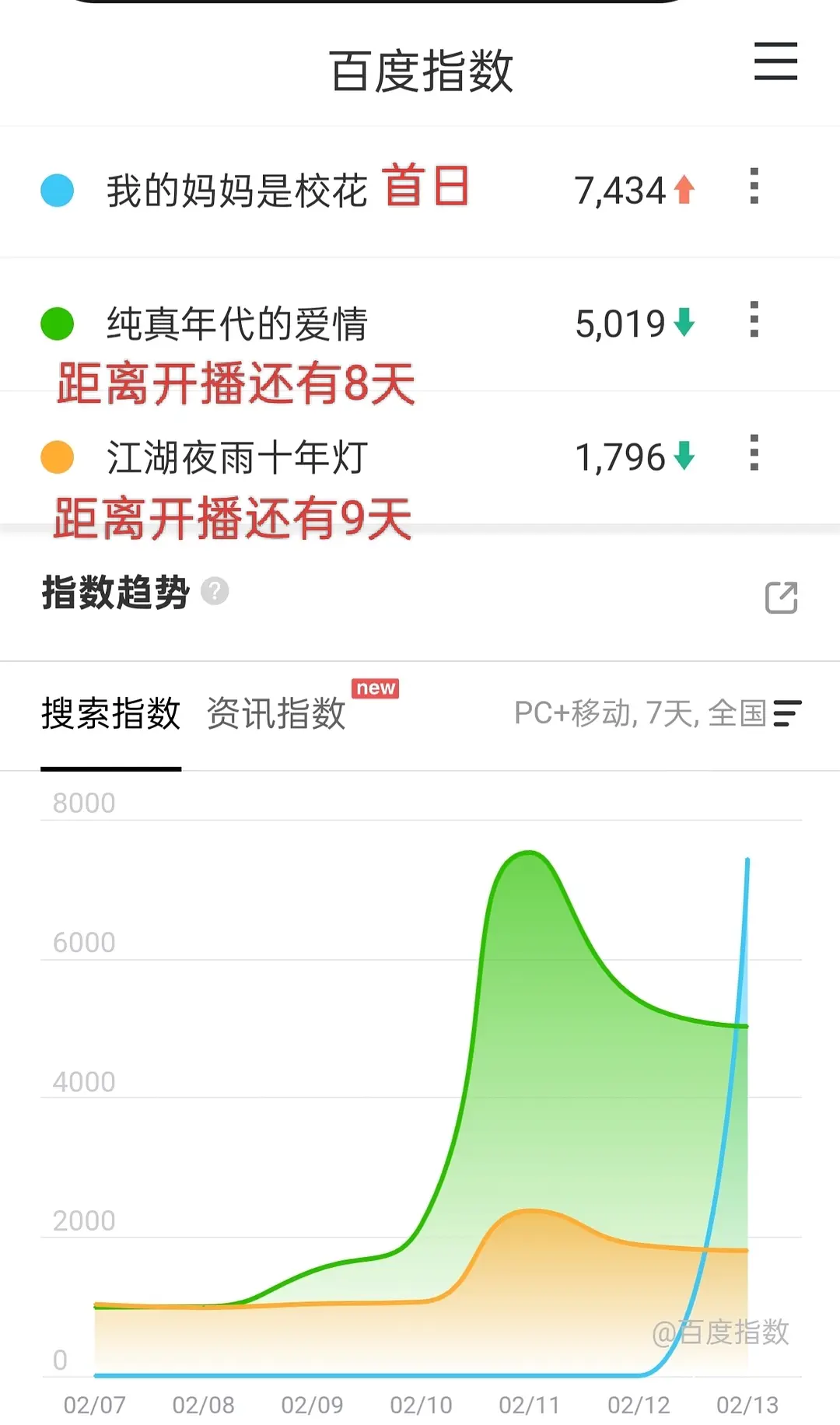Open the hamburger menu at top right
840x1425 pixels.
[x=775, y=61]
